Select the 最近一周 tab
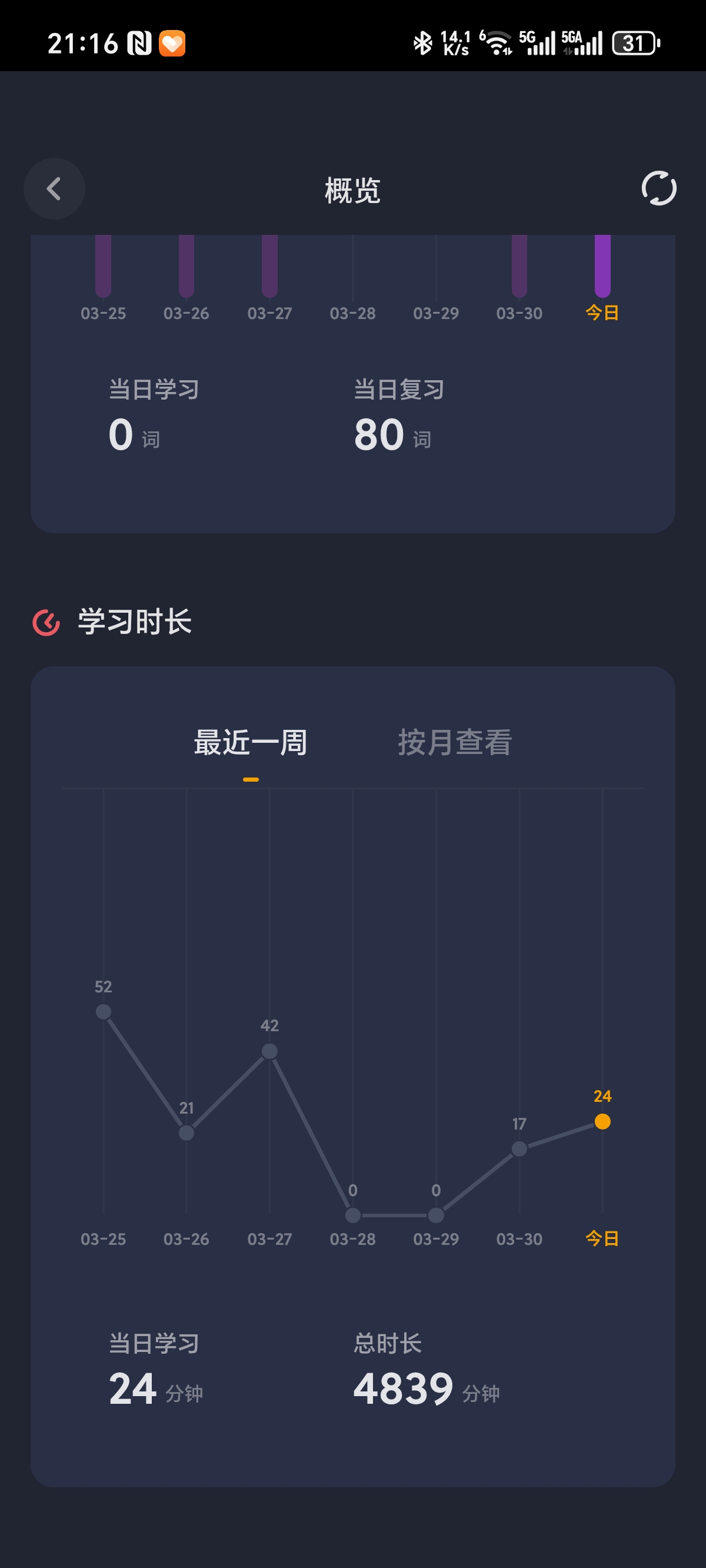The image size is (706, 1568). tap(251, 743)
